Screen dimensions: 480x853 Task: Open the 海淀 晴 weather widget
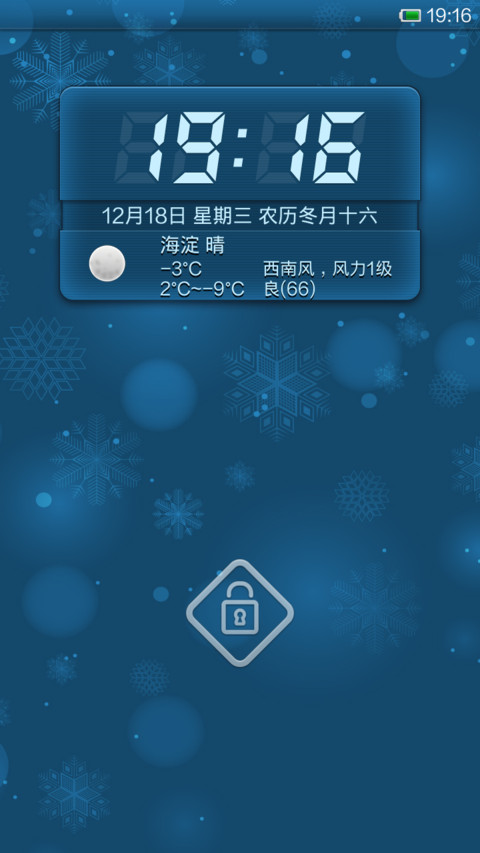tap(239, 265)
